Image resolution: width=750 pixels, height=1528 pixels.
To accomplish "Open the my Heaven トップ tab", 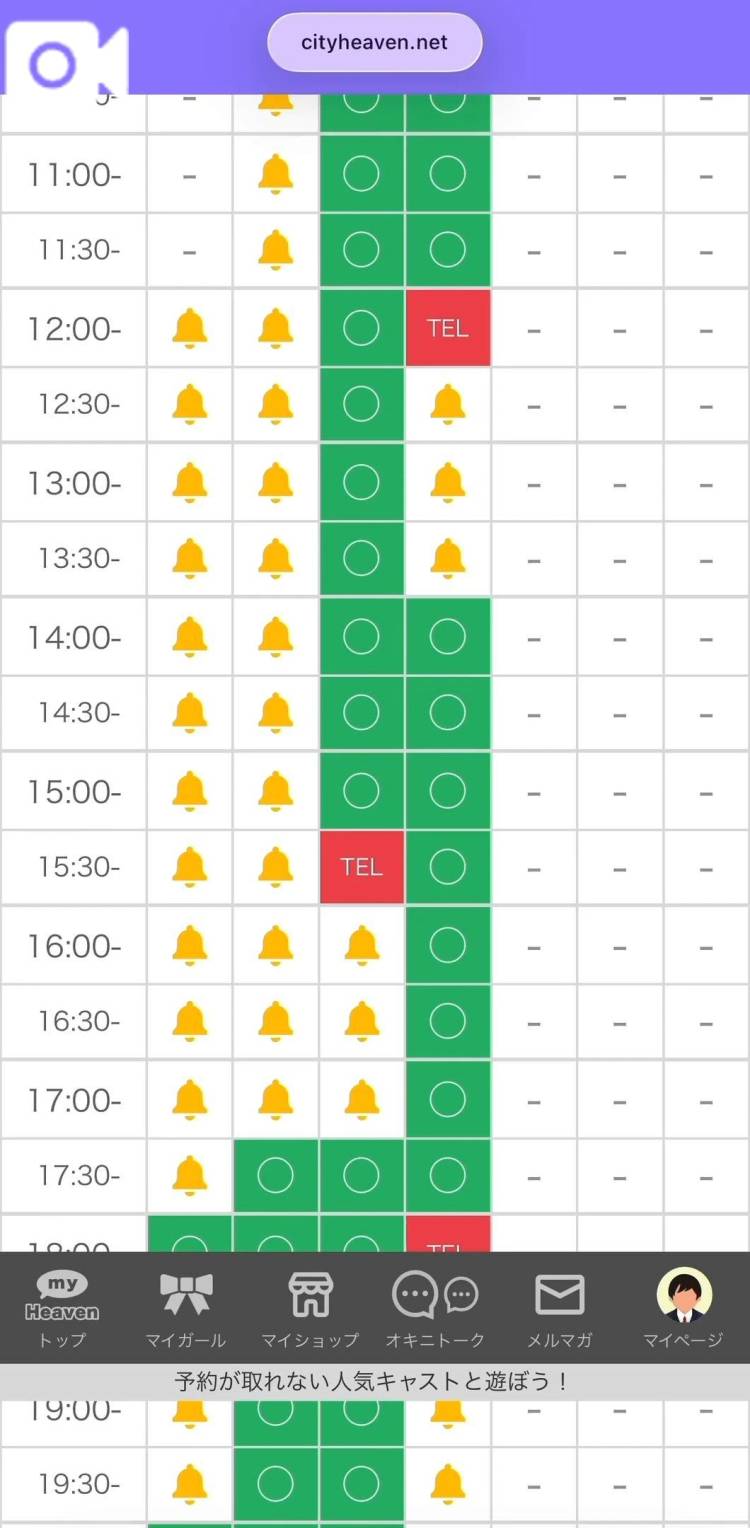I will tap(62, 1308).
